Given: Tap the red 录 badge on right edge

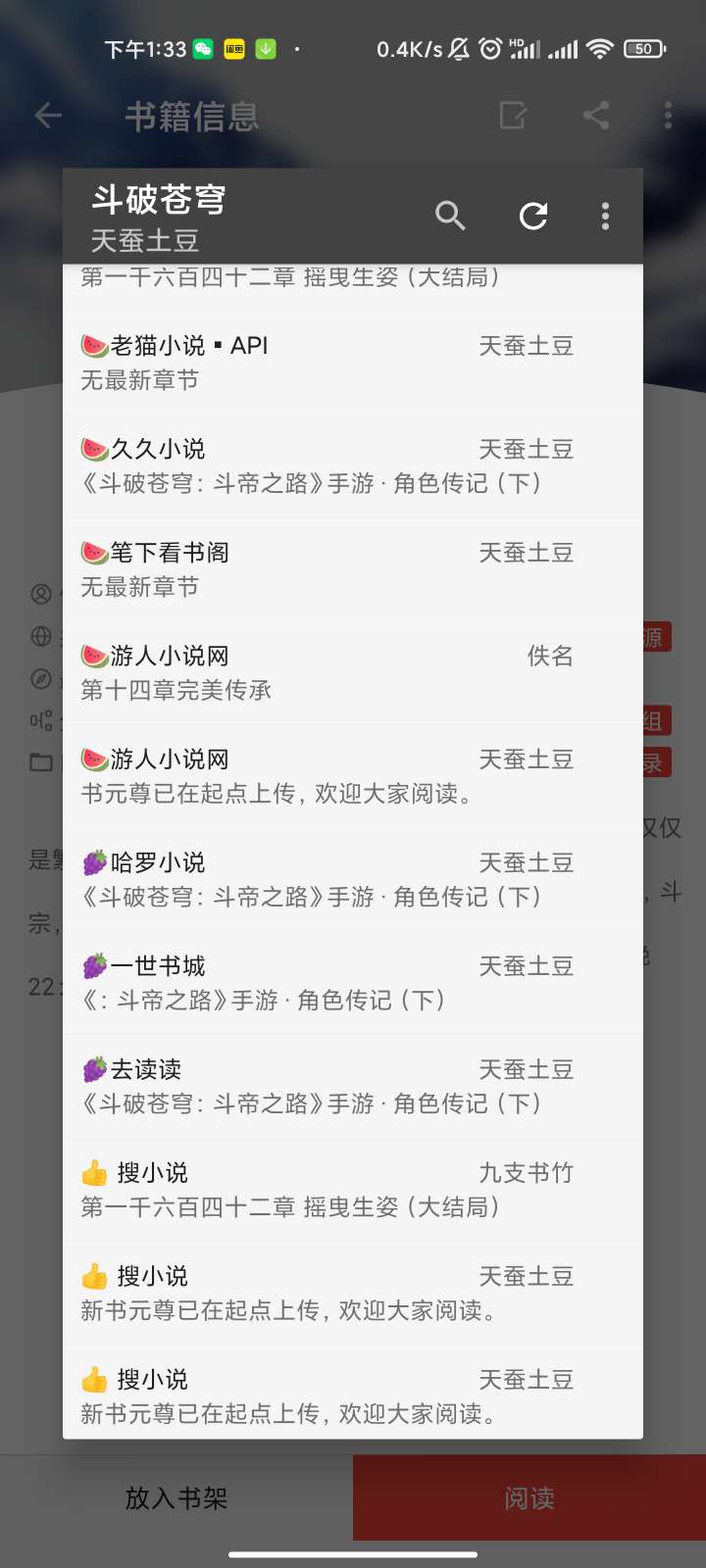Looking at the screenshot, I should coord(653,761).
